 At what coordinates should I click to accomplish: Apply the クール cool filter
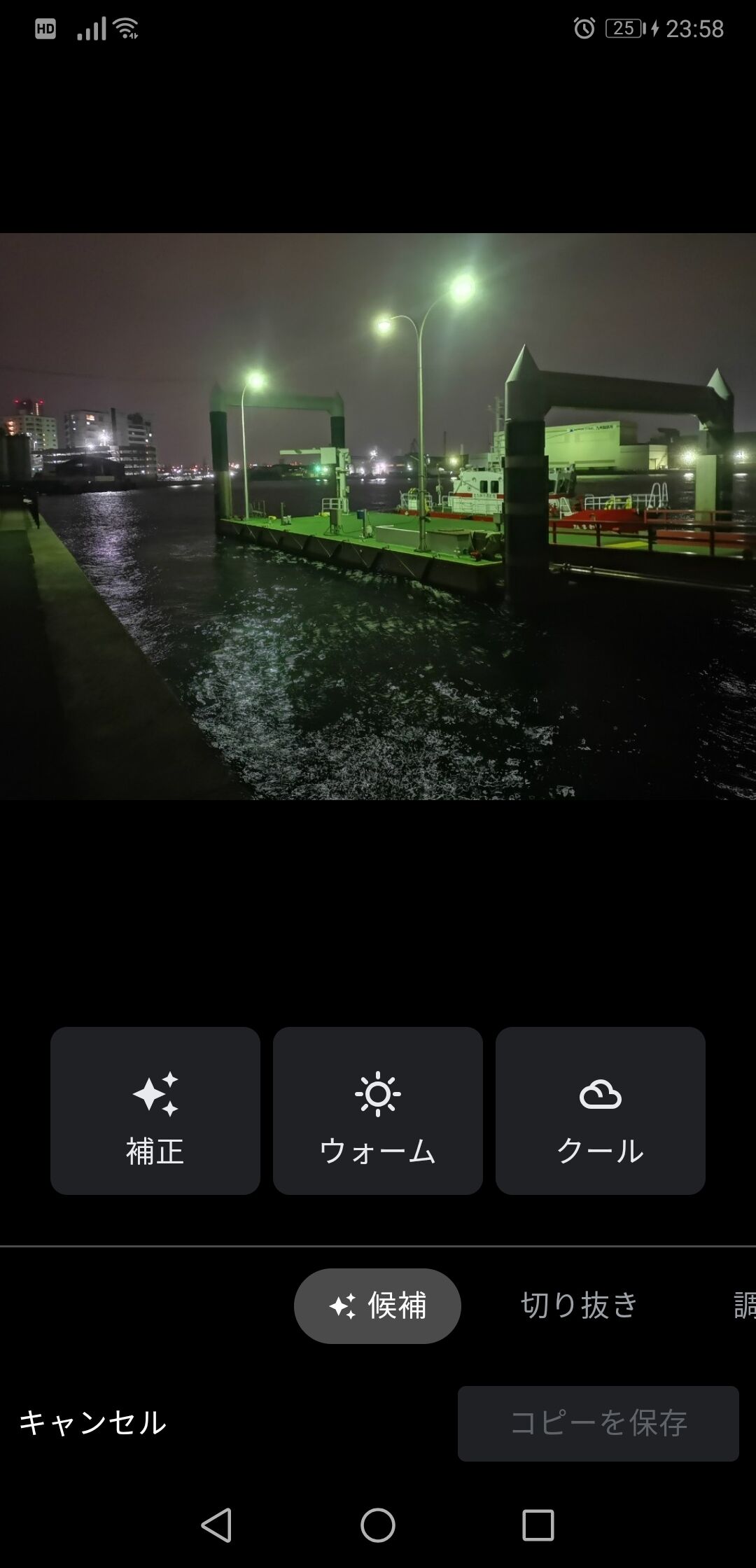(x=601, y=1110)
